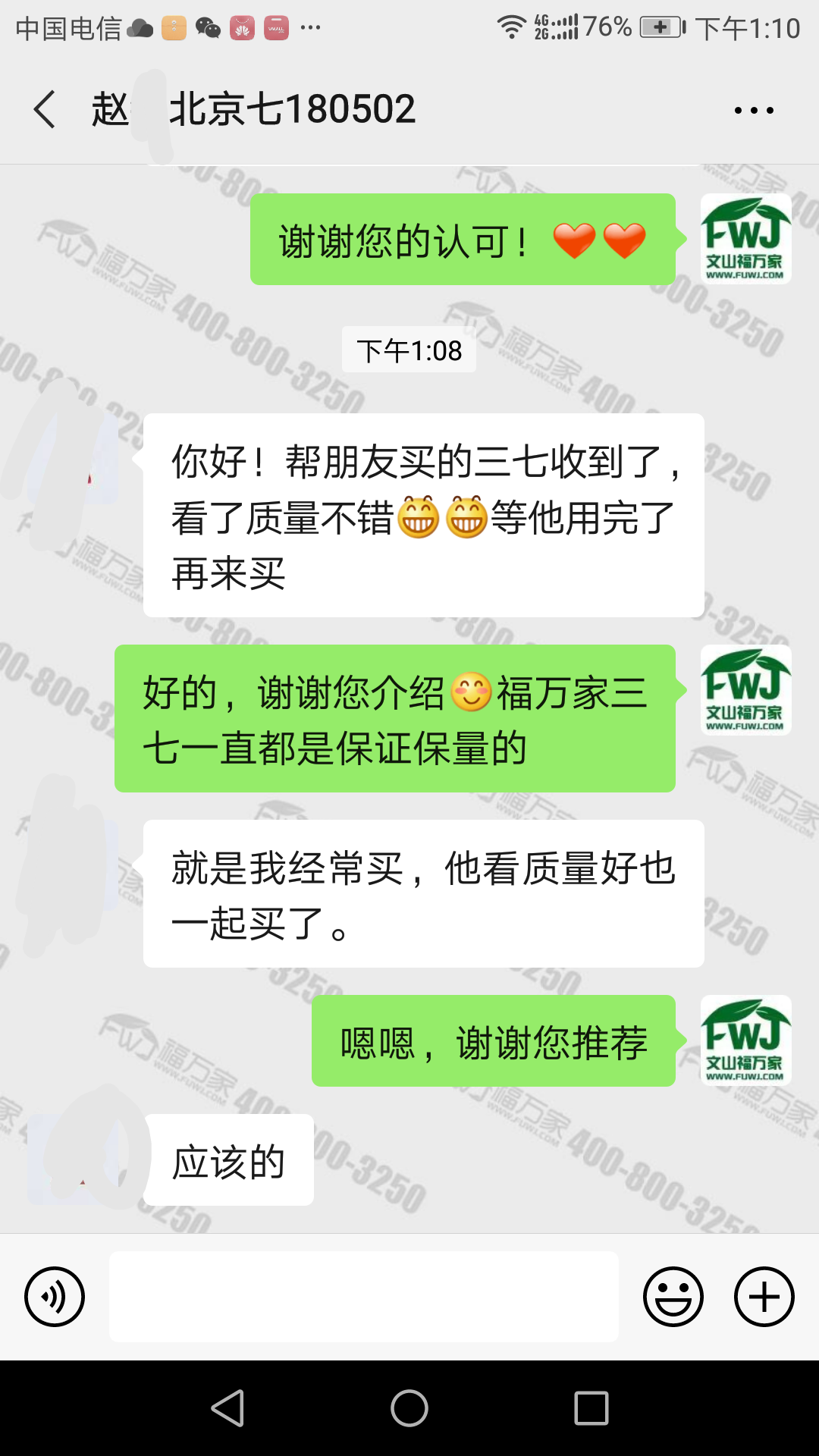Open FWJ avatar beside 好的，谢谢您介绍 message
Image resolution: width=819 pixels, height=1456 pixels.
[x=745, y=690]
